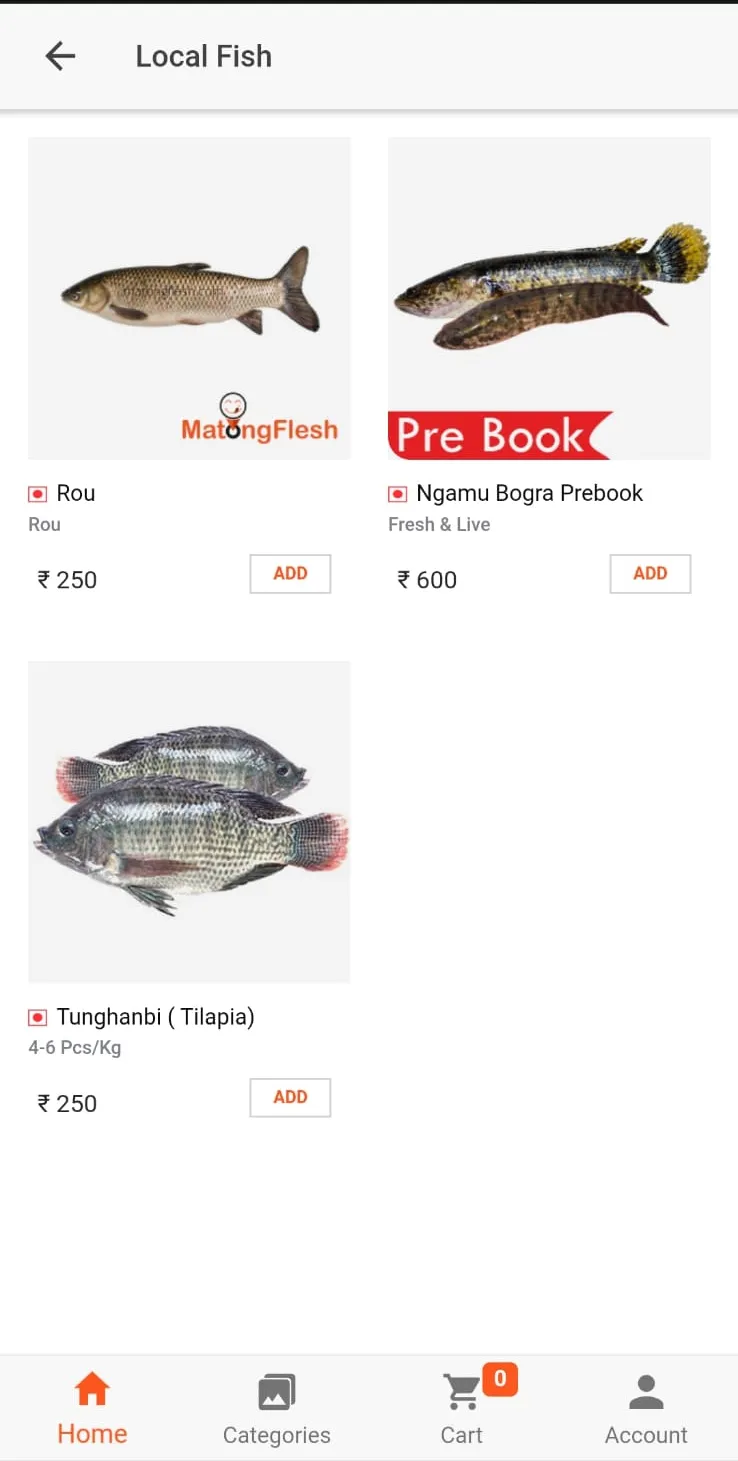Open the Cart tab
This screenshot has width=738, height=1461.
click(462, 1409)
